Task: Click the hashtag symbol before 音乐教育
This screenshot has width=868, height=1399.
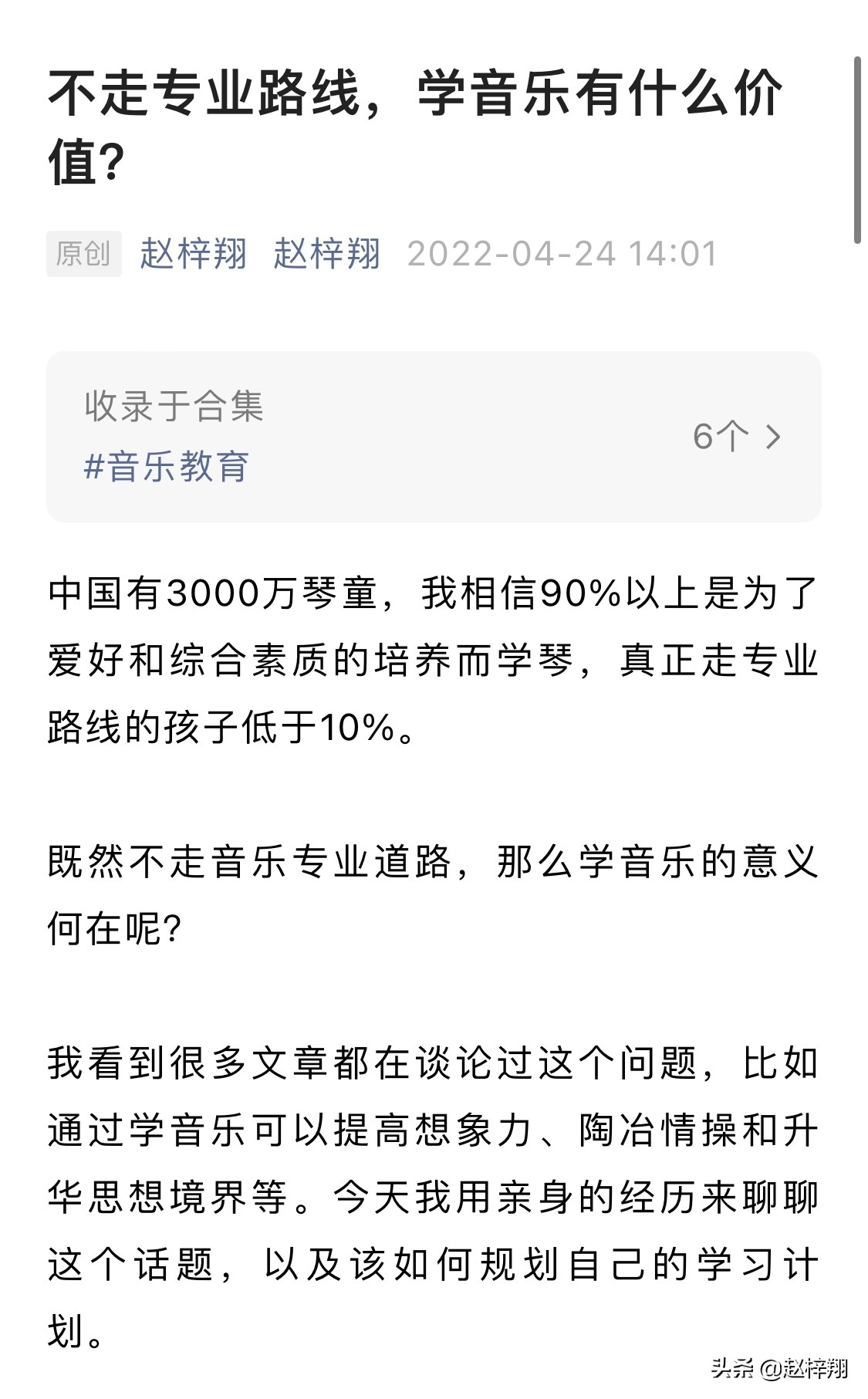Action: [94, 466]
